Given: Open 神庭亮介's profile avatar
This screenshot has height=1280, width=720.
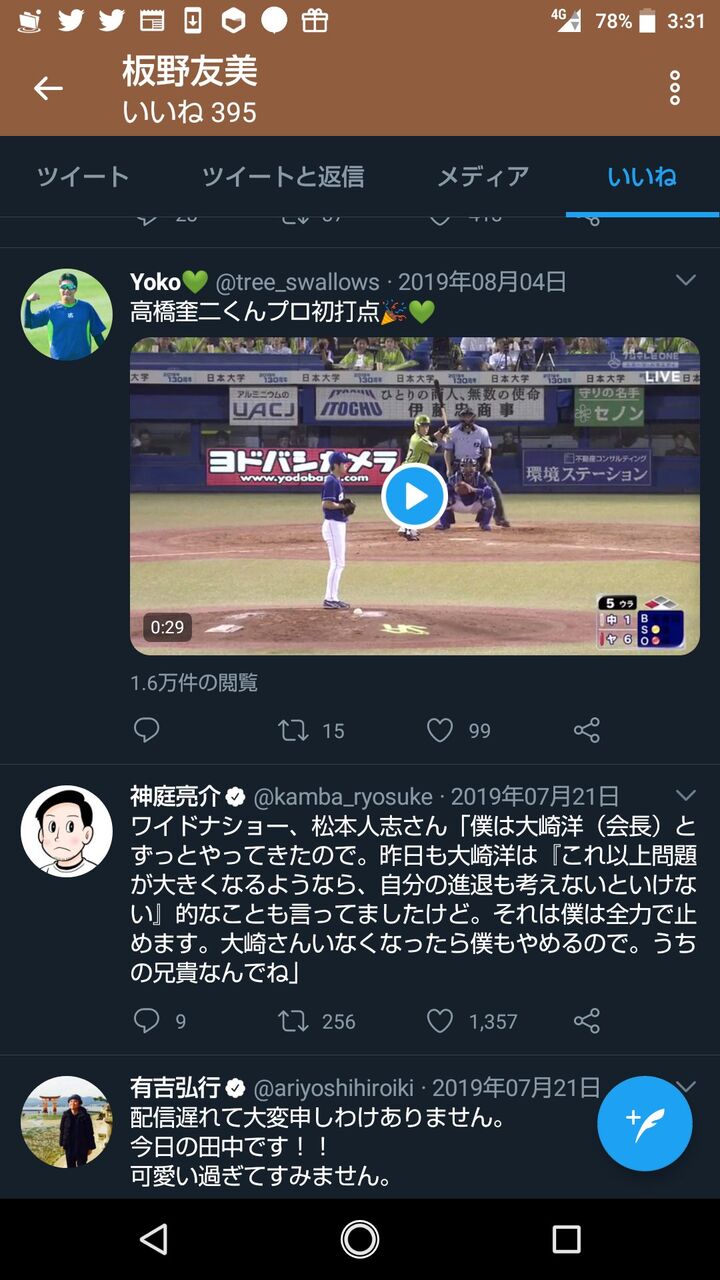Looking at the screenshot, I should [x=67, y=831].
